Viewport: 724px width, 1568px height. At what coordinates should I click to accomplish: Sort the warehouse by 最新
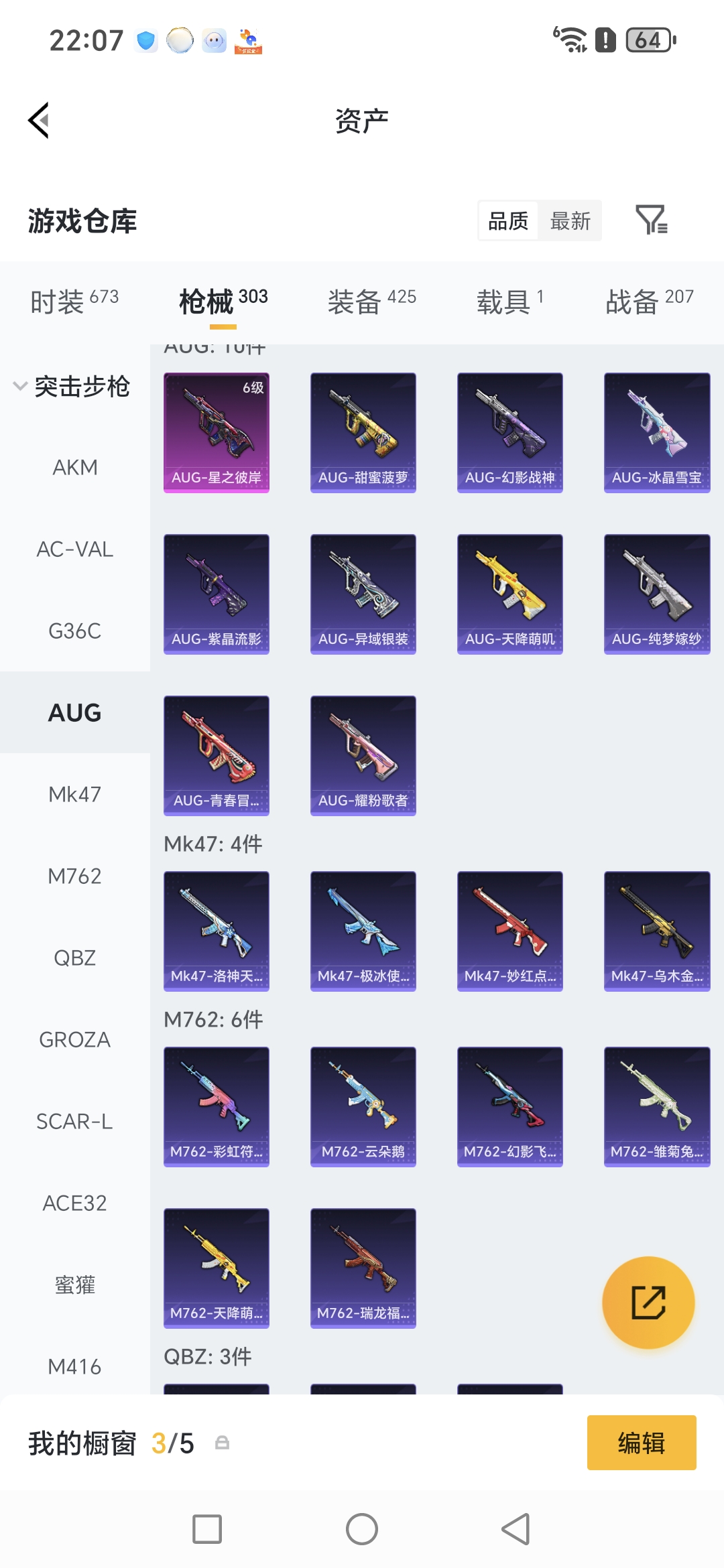[570, 220]
